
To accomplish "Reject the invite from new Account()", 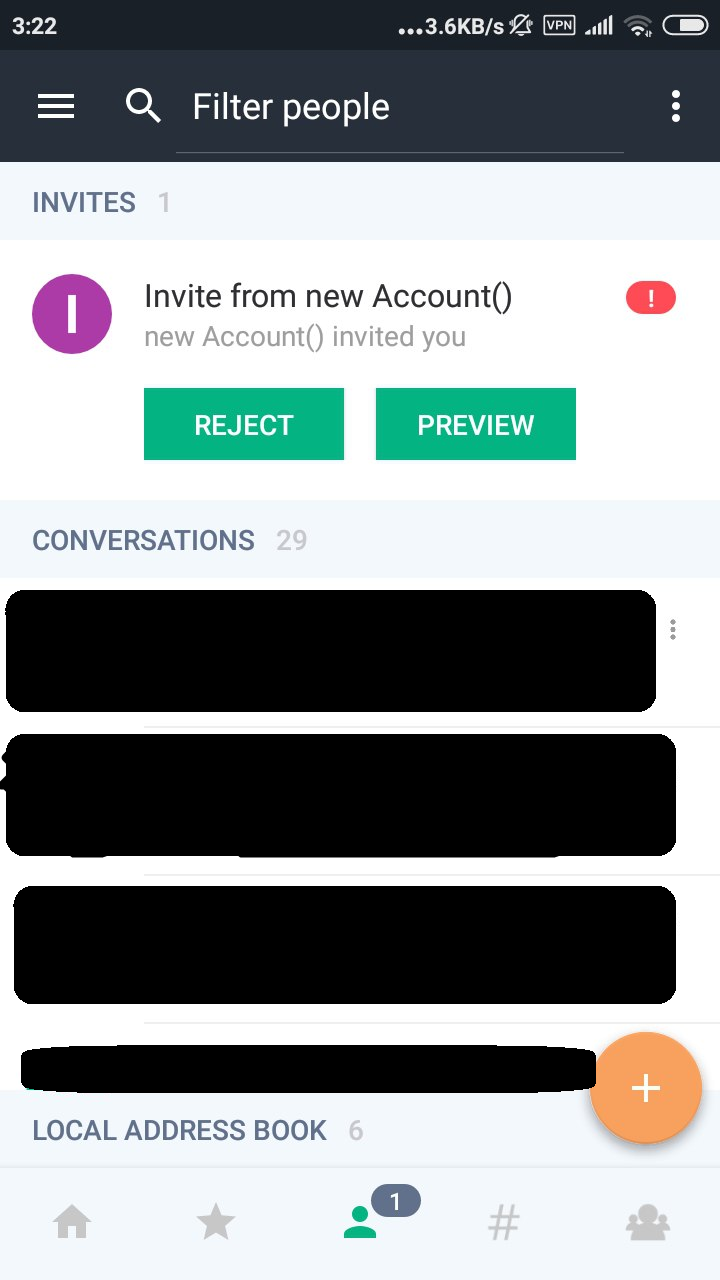I will click(x=244, y=424).
